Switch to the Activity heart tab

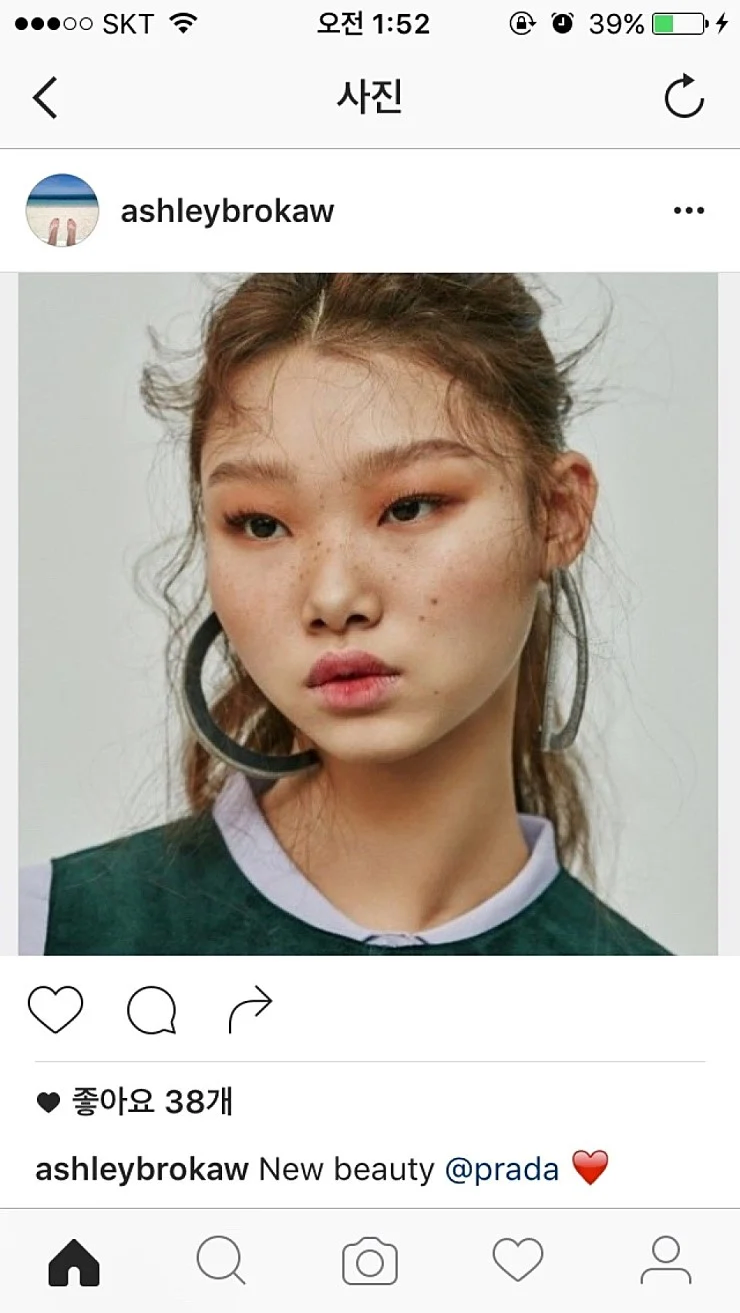518,1261
